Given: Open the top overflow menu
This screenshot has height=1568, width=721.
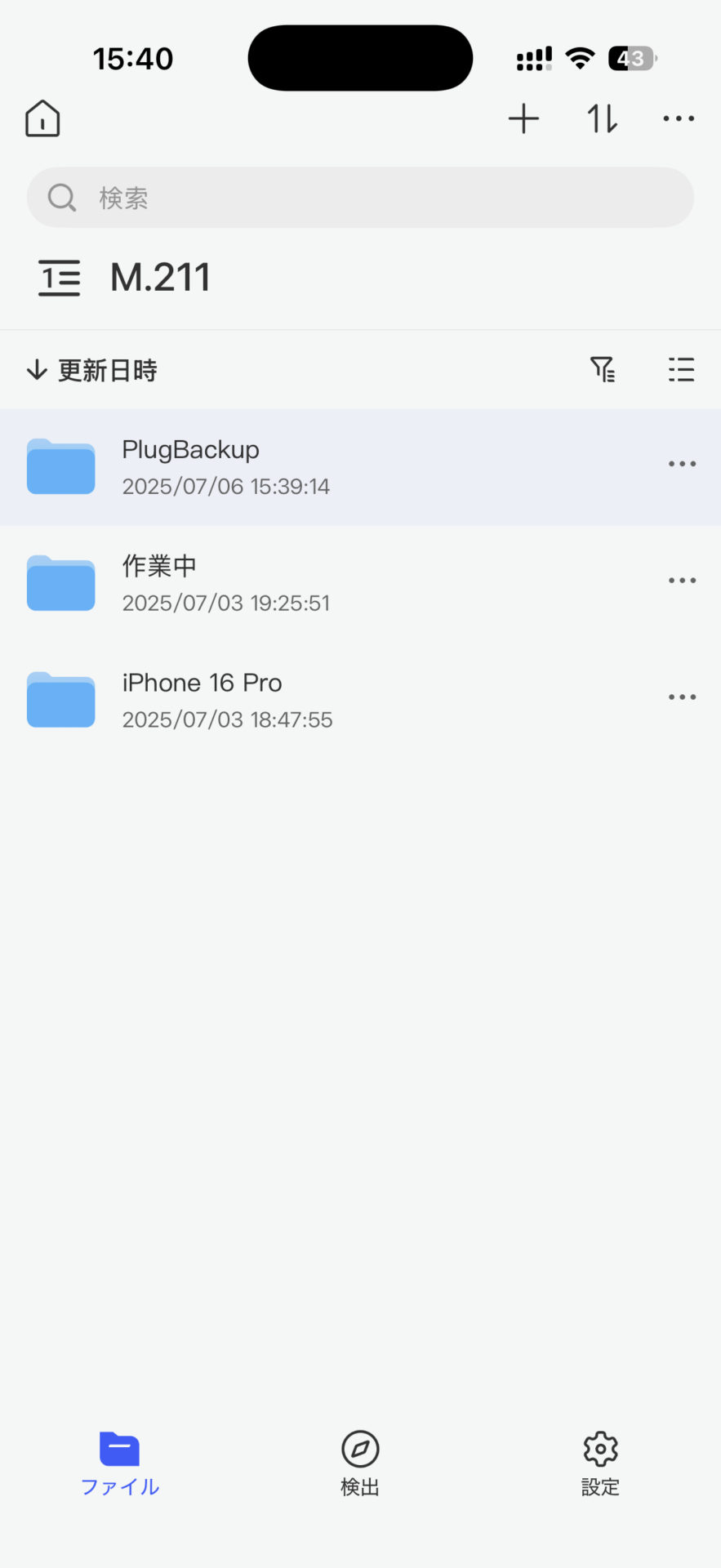Looking at the screenshot, I should [679, 119].
